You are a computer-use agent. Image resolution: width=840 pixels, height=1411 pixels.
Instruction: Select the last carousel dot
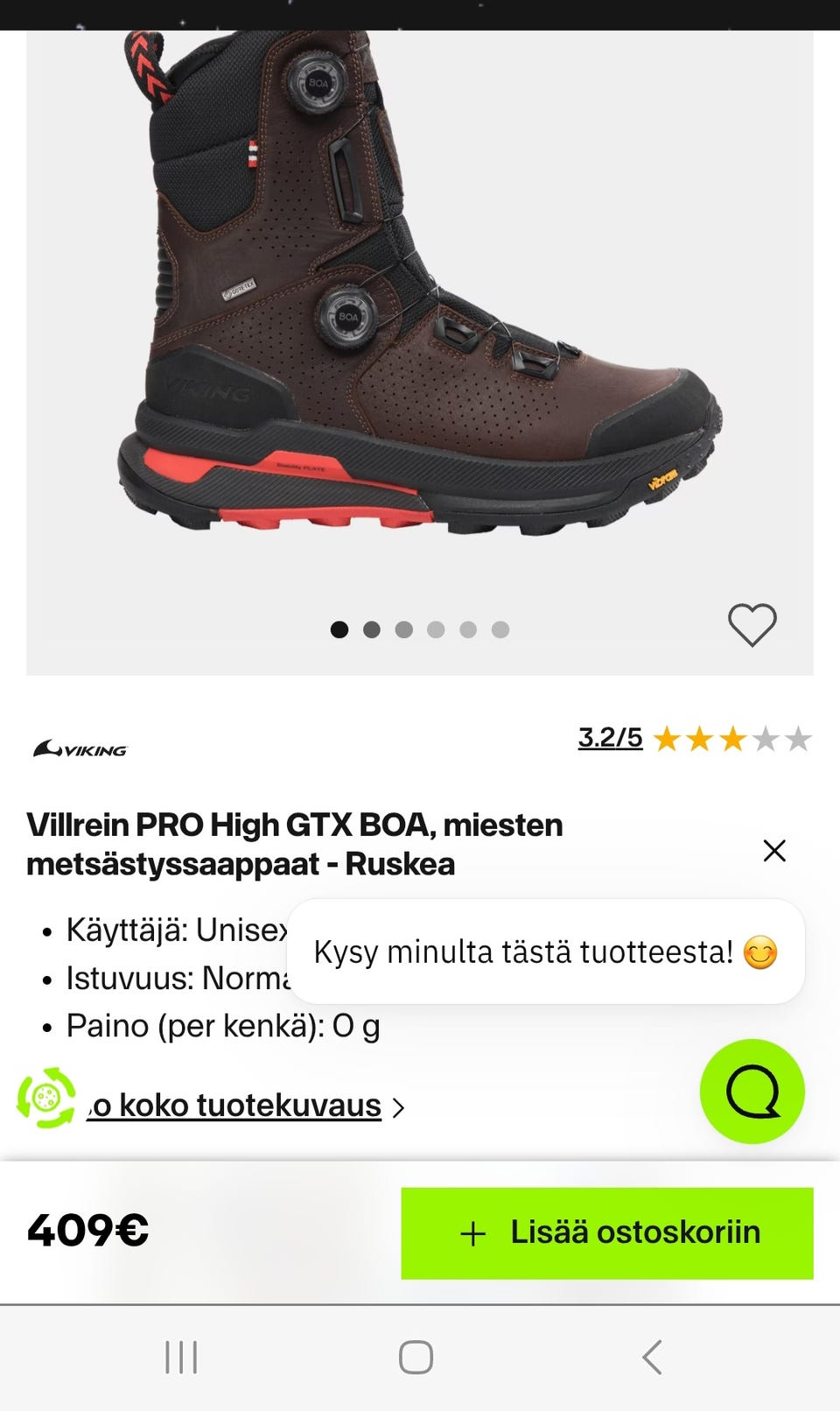pyautogui.click(x=500, y=629)
